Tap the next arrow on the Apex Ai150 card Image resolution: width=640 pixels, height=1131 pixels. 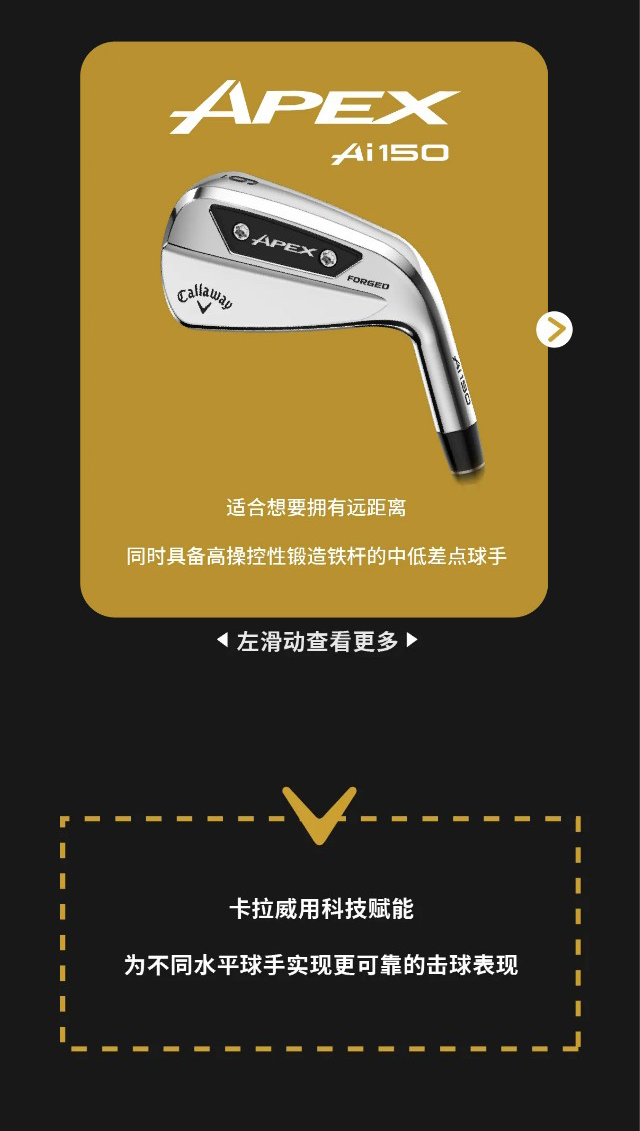coord(554,329)
